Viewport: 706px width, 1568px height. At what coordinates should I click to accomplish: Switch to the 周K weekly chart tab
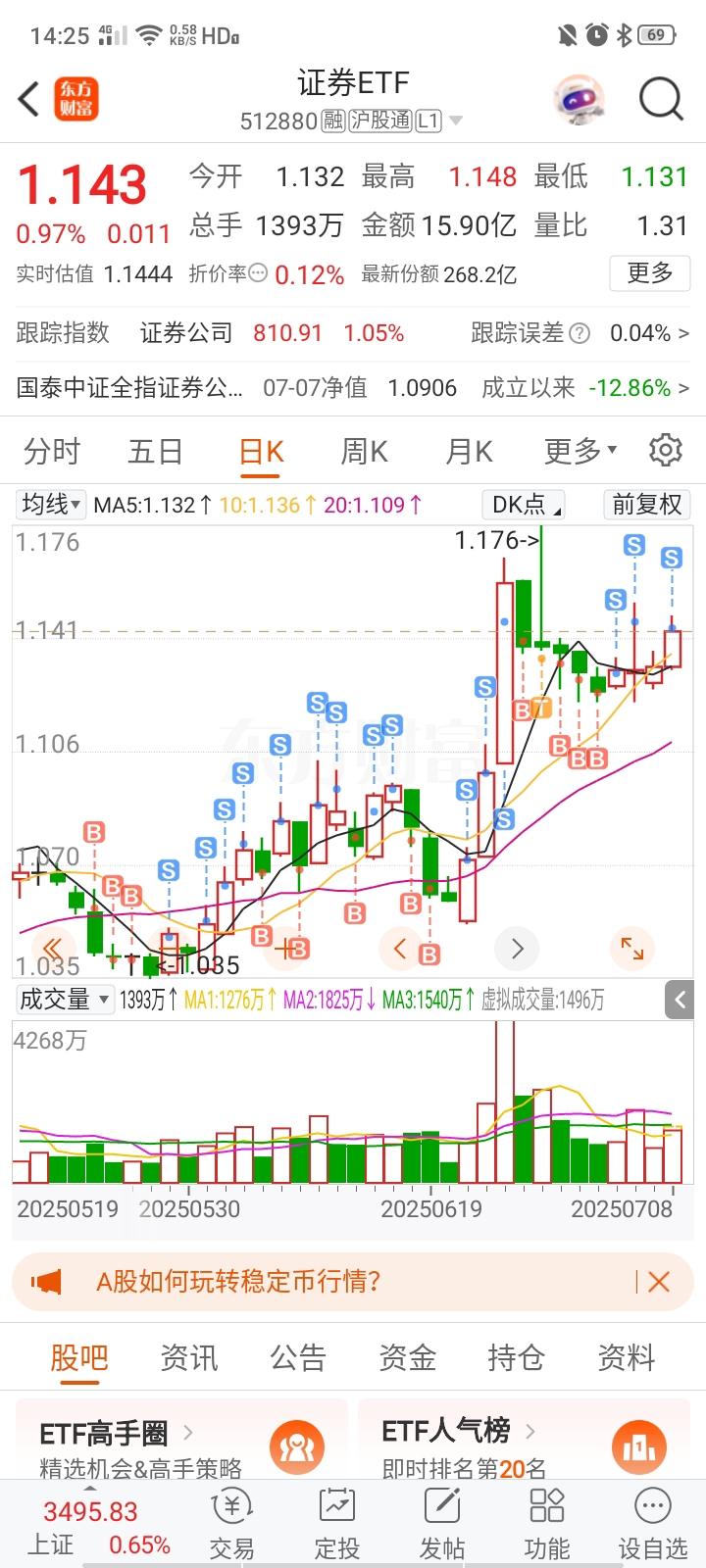tap(363, 450)
